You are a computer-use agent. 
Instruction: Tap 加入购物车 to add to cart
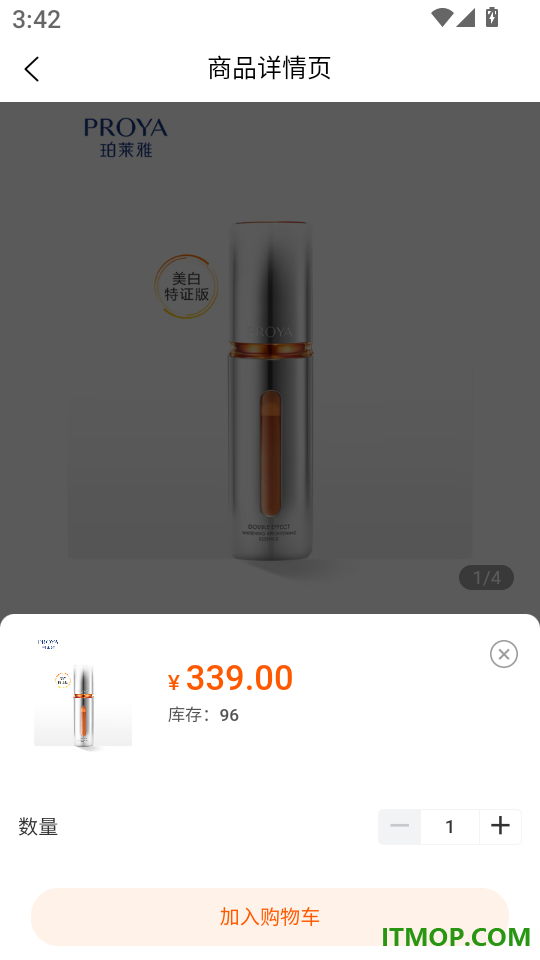coord(270,917)
